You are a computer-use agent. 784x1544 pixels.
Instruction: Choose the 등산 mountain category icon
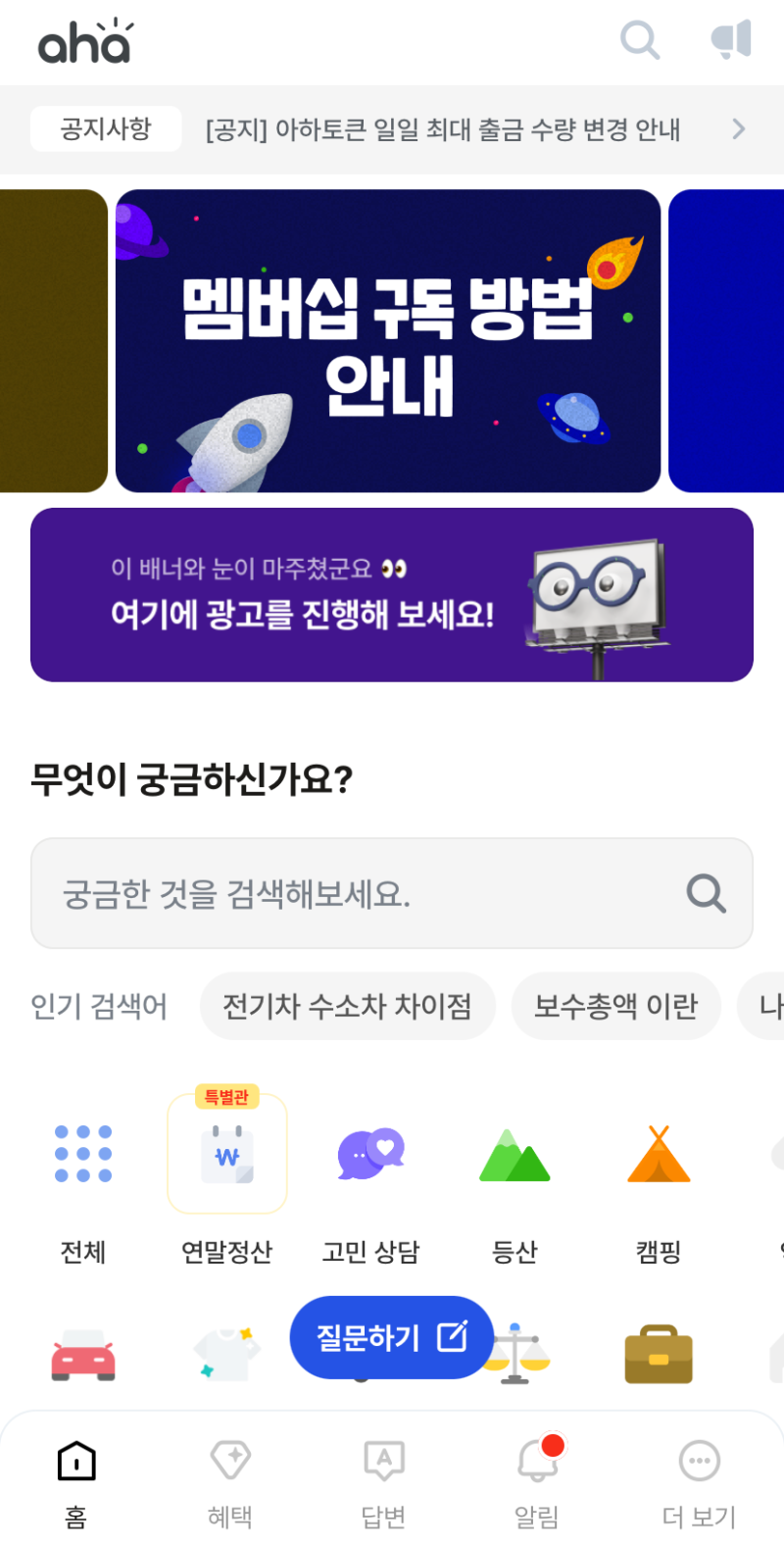tap(514, 1154)
